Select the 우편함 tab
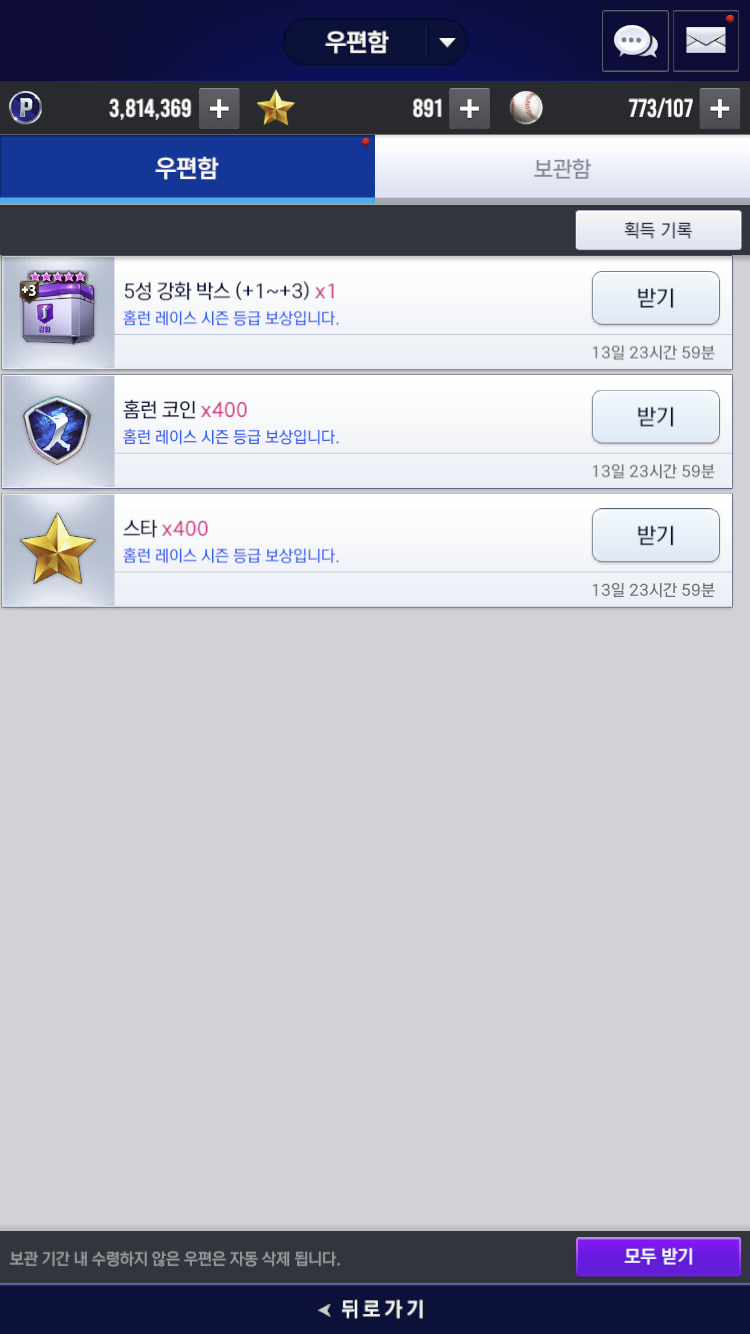This screenshot has height=1334, width=750. pyautogui.click(x=187, y=168)
